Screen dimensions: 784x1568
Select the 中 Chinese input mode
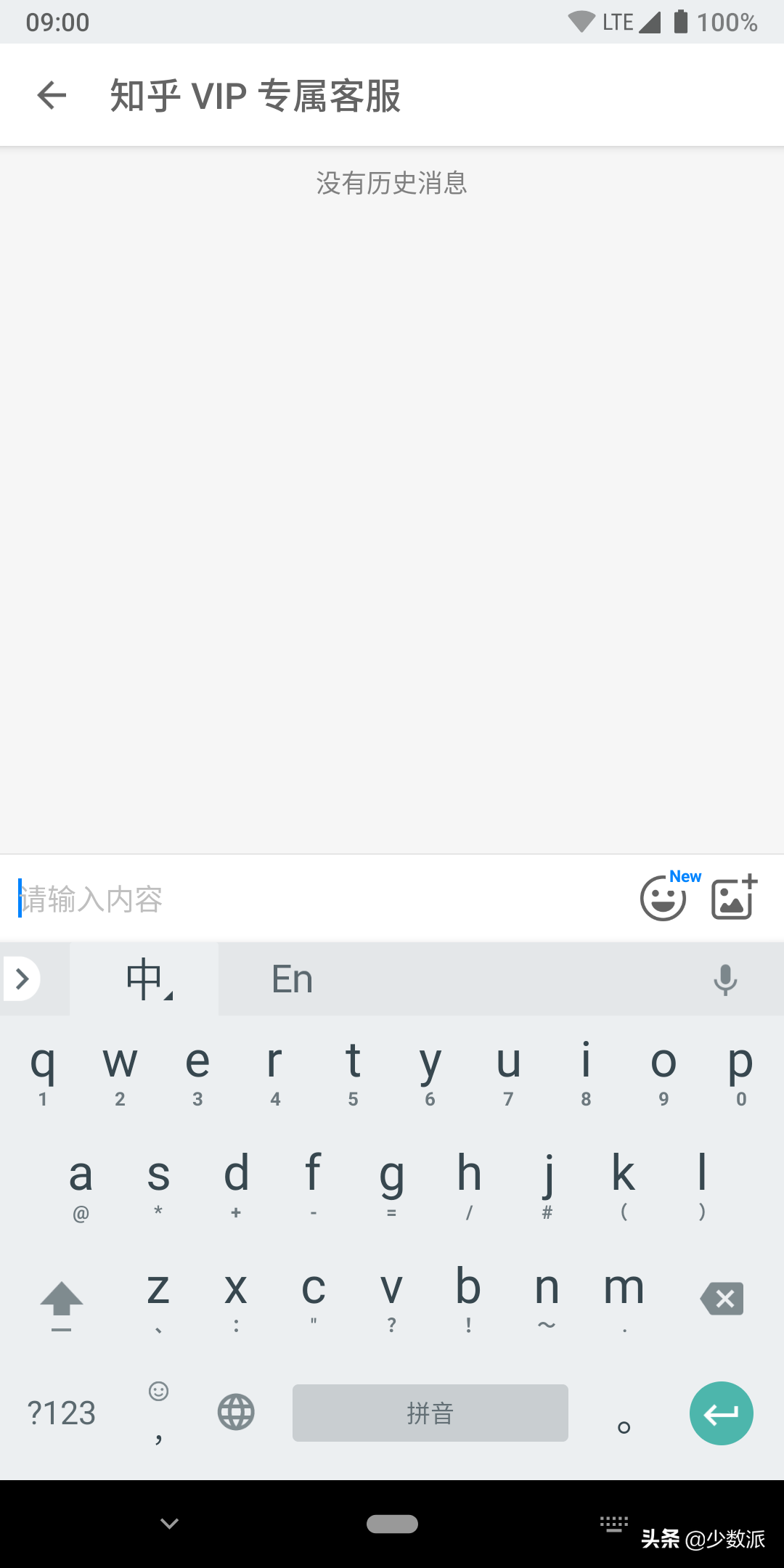(145, 979)
